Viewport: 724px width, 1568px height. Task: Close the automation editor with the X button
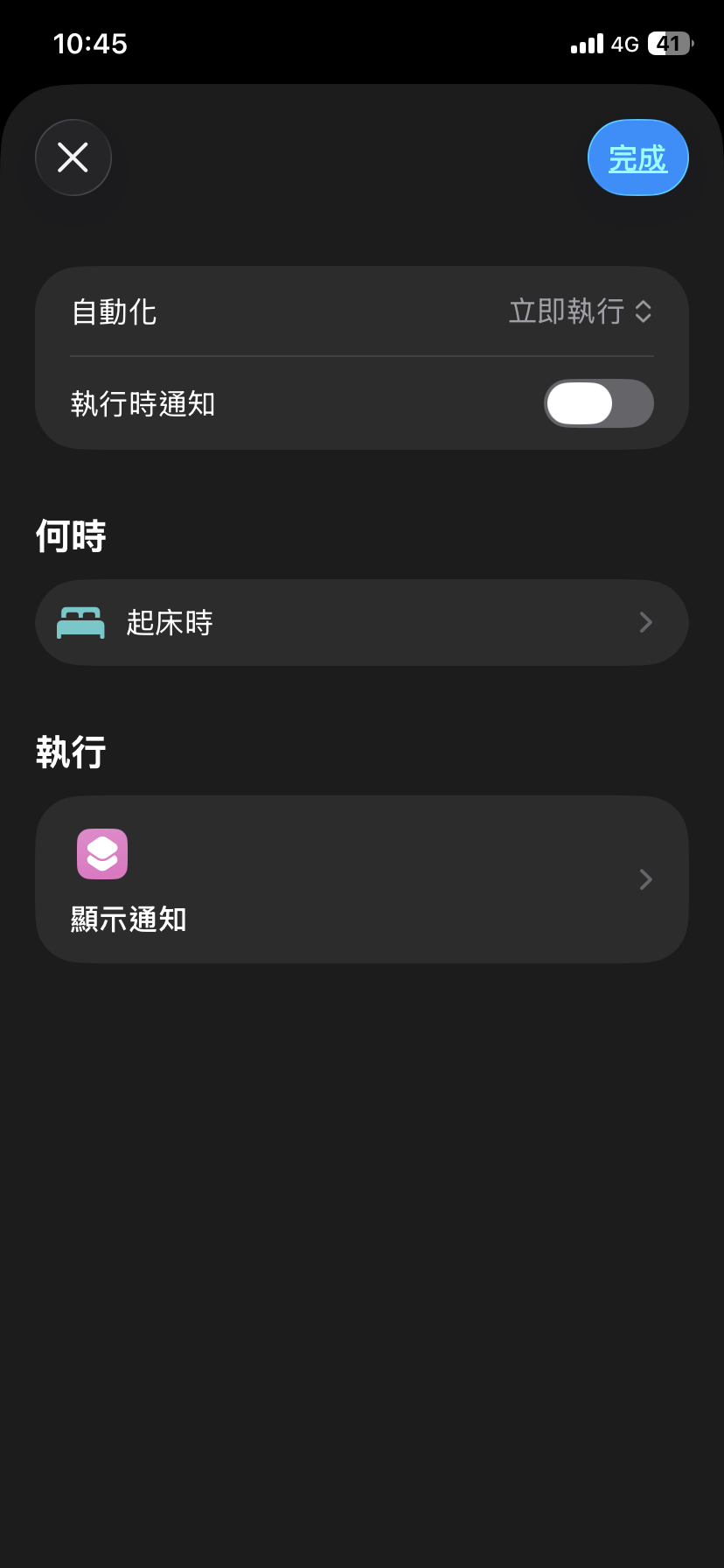click(x=73, y=157)
